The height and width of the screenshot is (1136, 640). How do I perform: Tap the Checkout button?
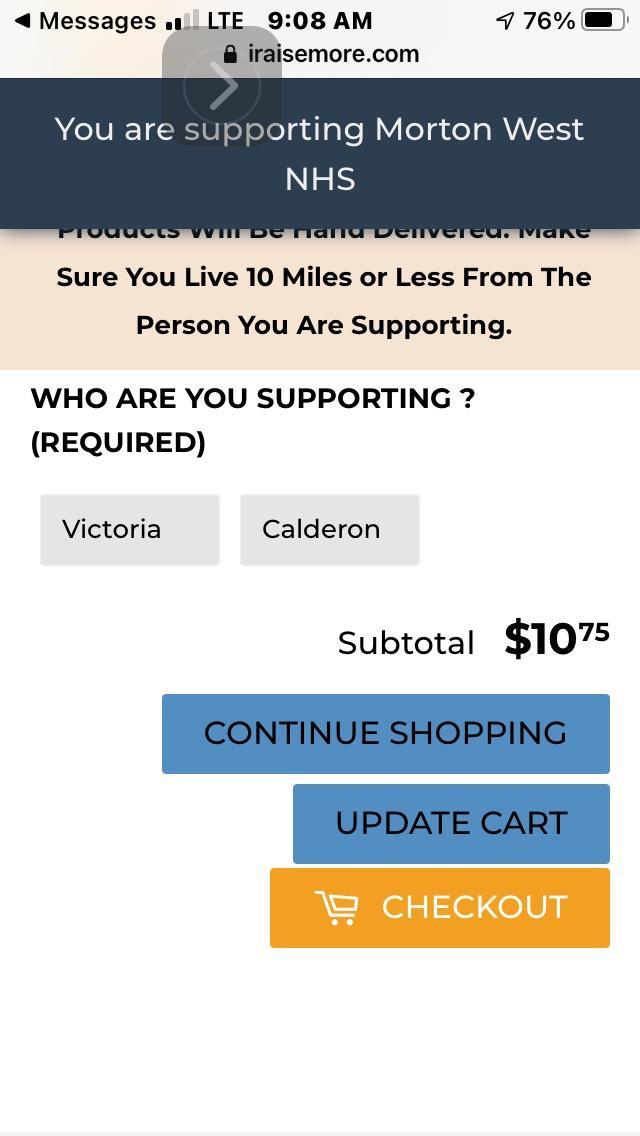click(440, 907)
